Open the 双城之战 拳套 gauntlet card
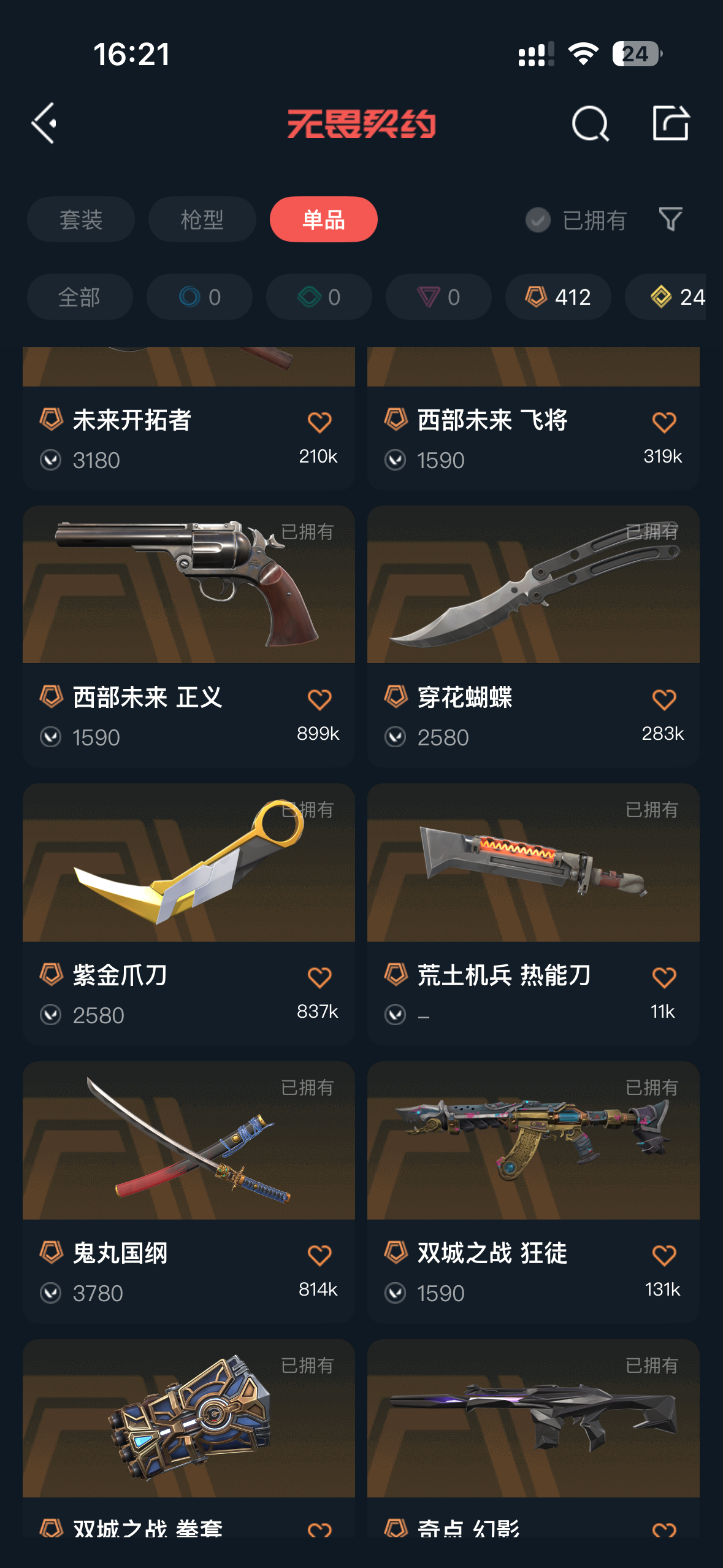Image resolution: width=723 pixels, height=1568 pixels. 188,1418
